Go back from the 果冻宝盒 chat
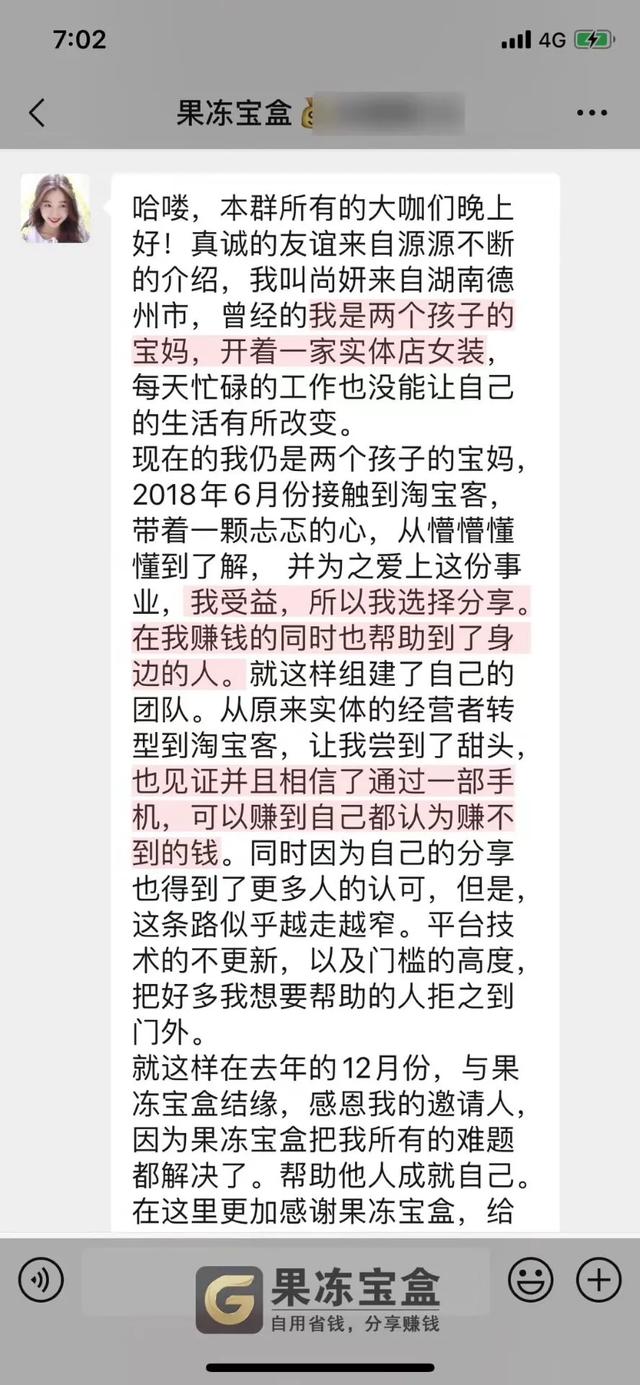 click(37, 113)
